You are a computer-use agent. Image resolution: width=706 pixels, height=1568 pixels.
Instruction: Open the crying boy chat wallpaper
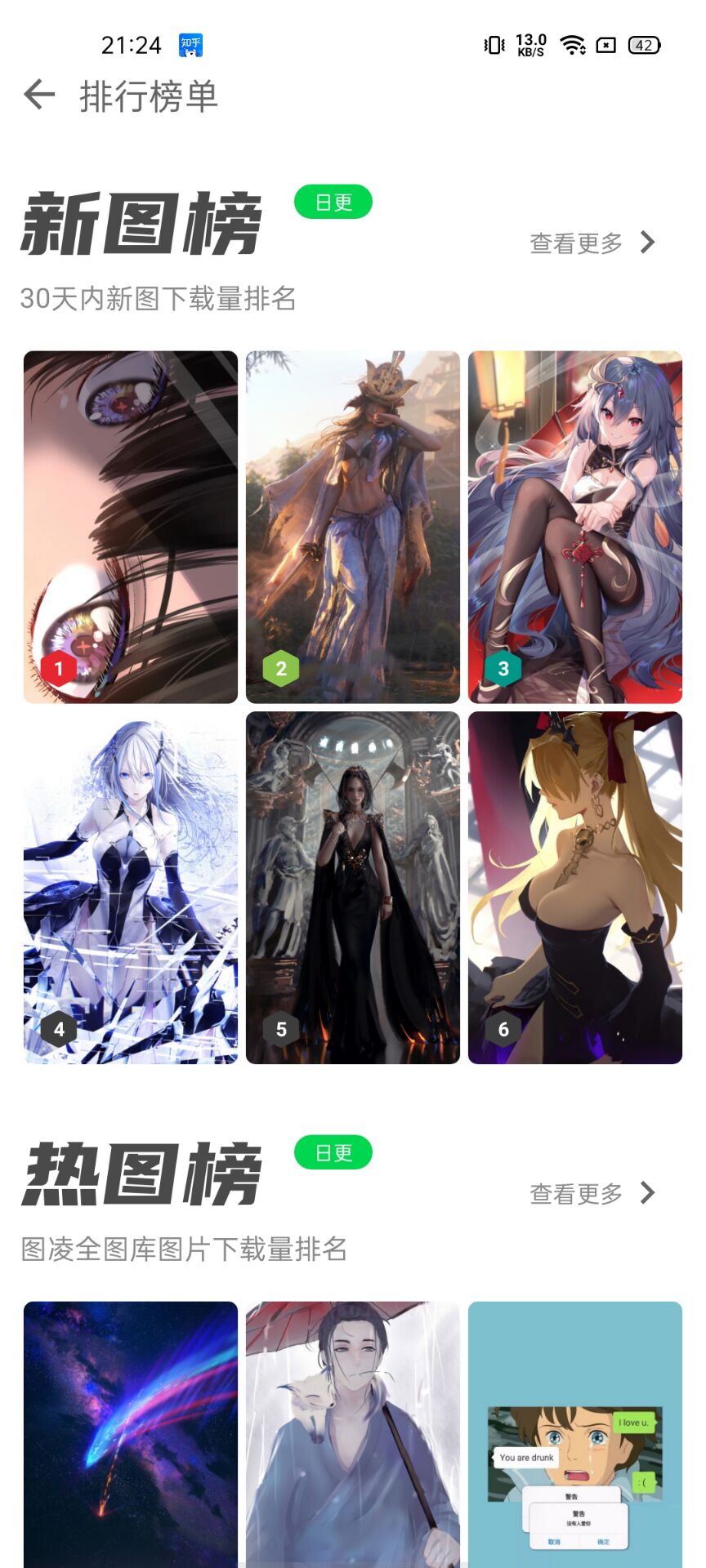coord(575,1433)
